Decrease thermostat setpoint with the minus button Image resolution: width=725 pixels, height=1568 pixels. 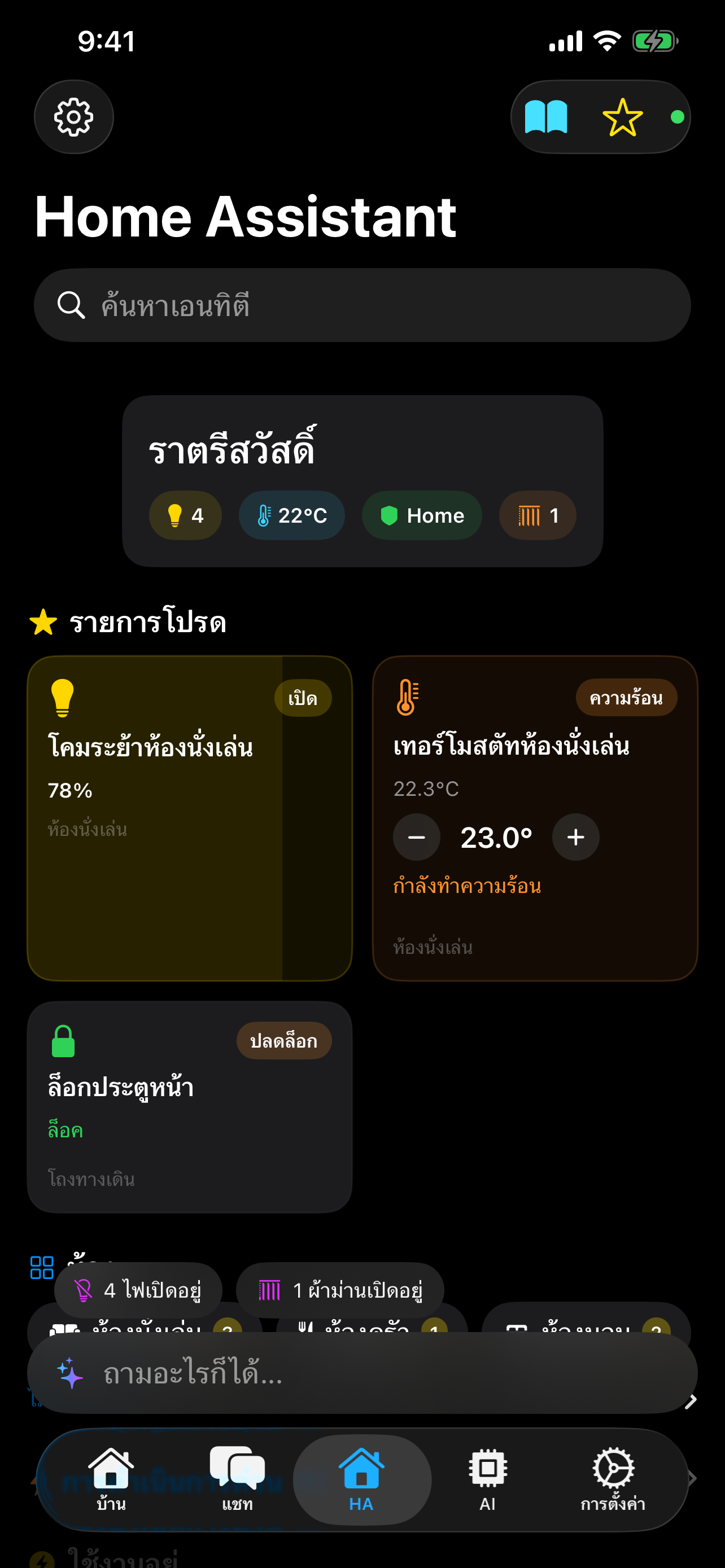click(x=416, y=837)
